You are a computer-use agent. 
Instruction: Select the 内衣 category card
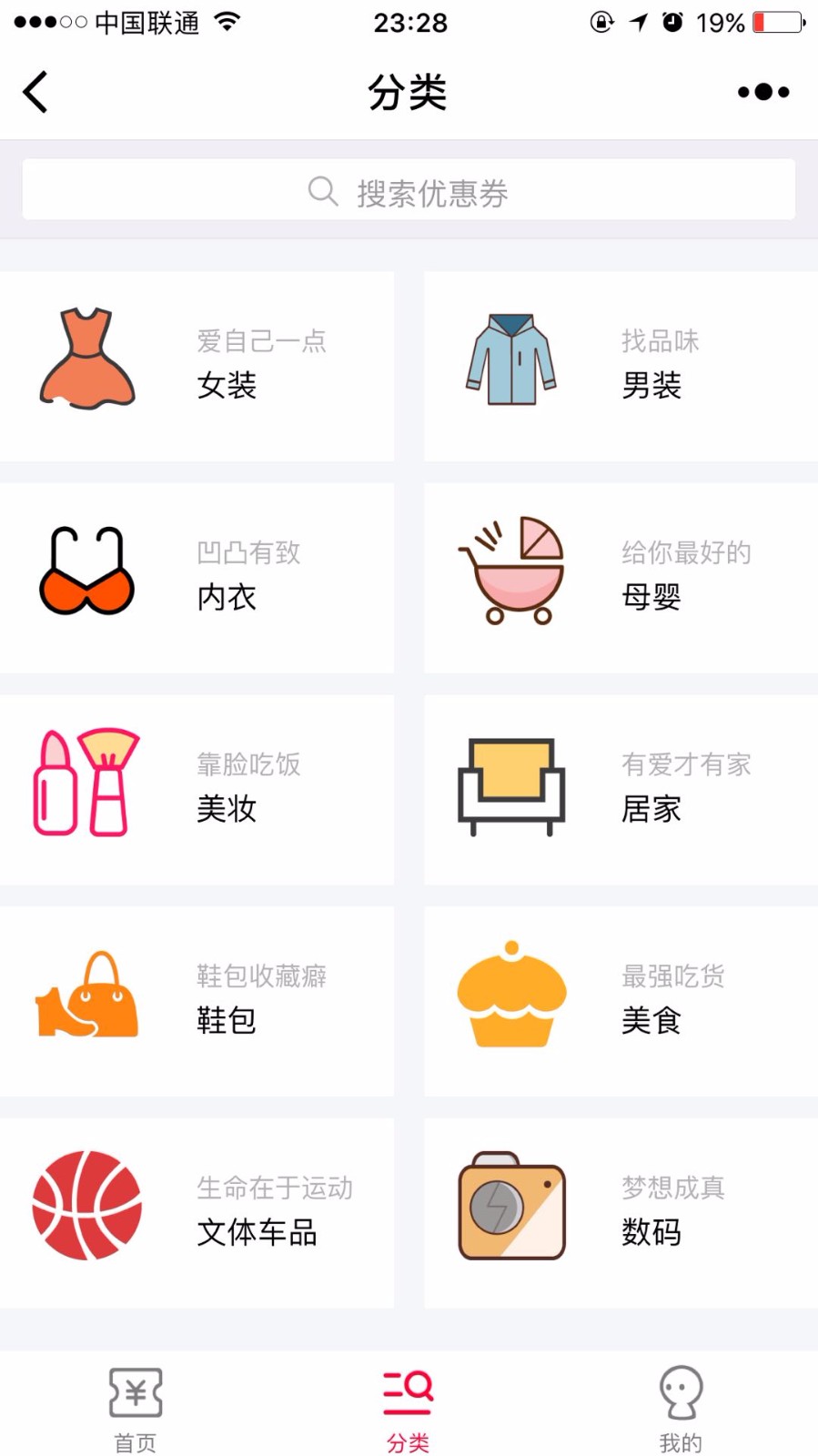point(197,578)
